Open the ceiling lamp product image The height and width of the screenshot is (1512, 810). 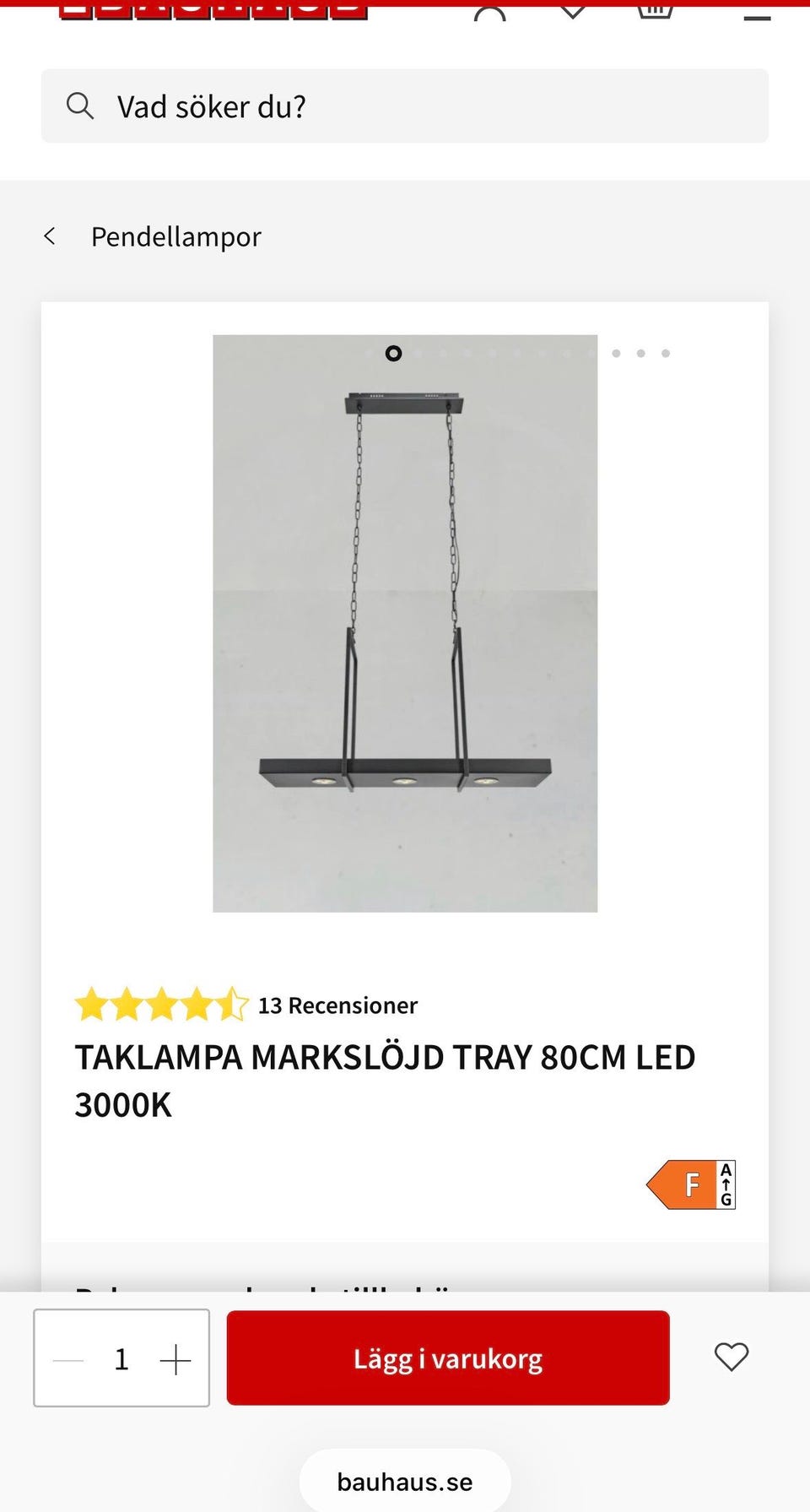(x=405, y=623)
